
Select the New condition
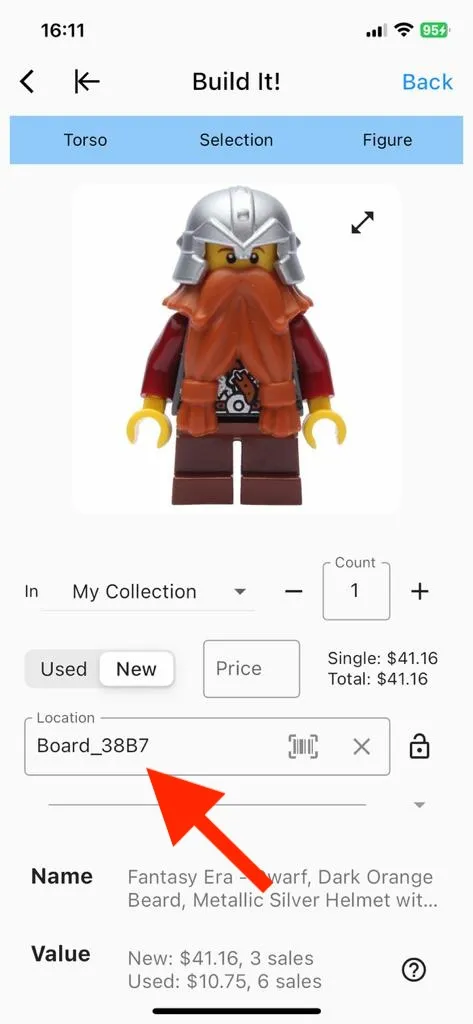(x=136, y=669)
